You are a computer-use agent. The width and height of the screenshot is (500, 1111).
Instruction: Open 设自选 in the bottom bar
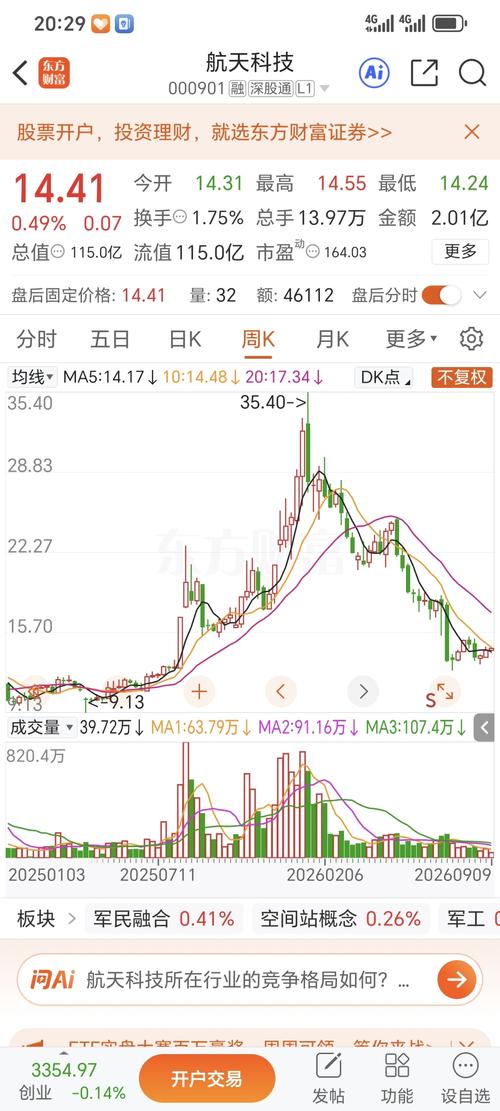(x=465, y=1078)
